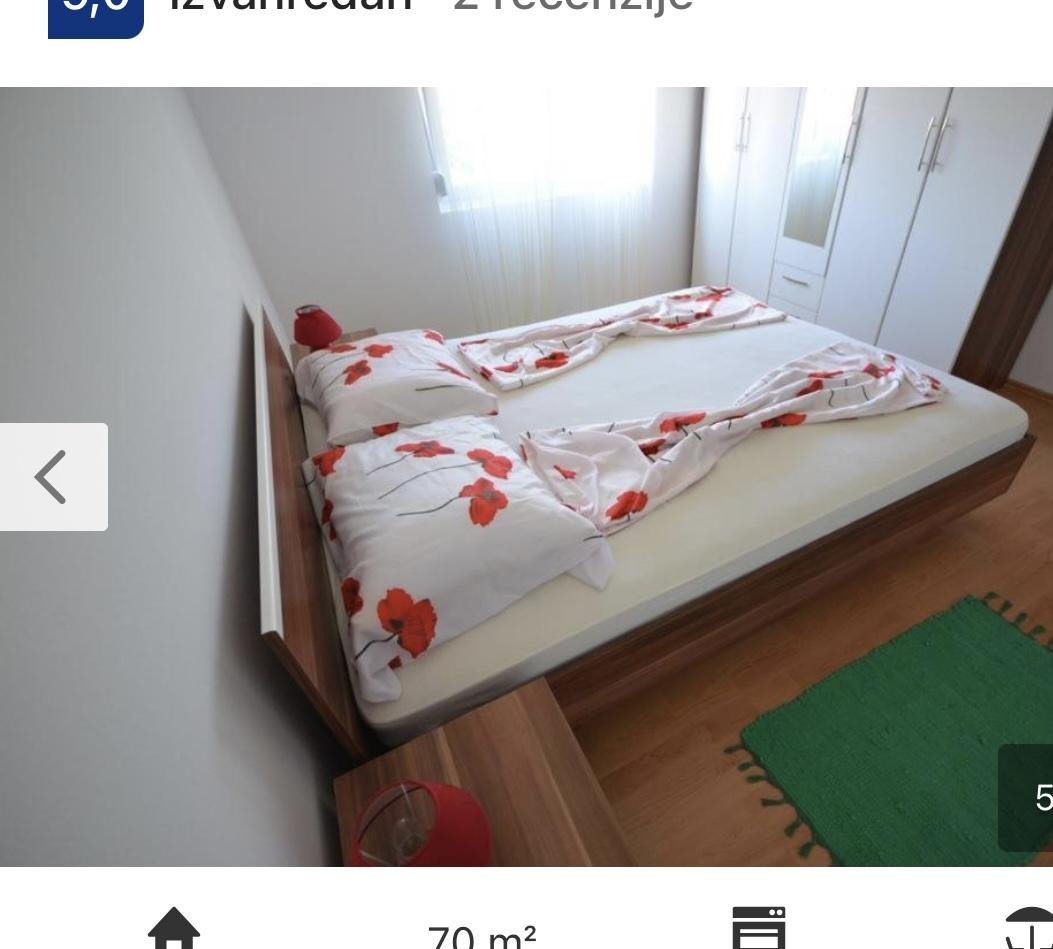Go to the previous gallery photo

click(x=52, y=477)
